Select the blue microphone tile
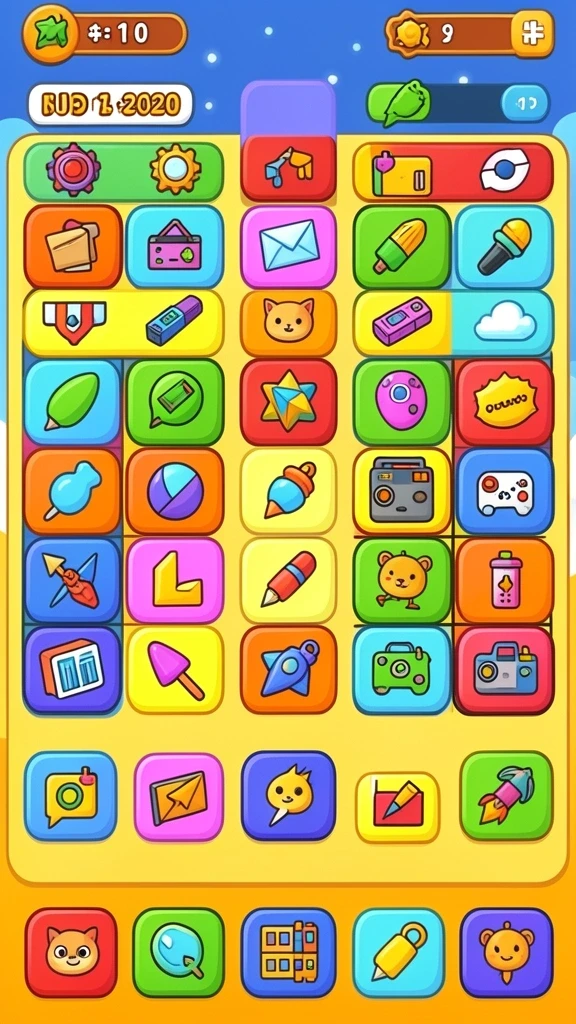Image resolution: width=576 pixels, height=1024 pixels. (504, 247)
